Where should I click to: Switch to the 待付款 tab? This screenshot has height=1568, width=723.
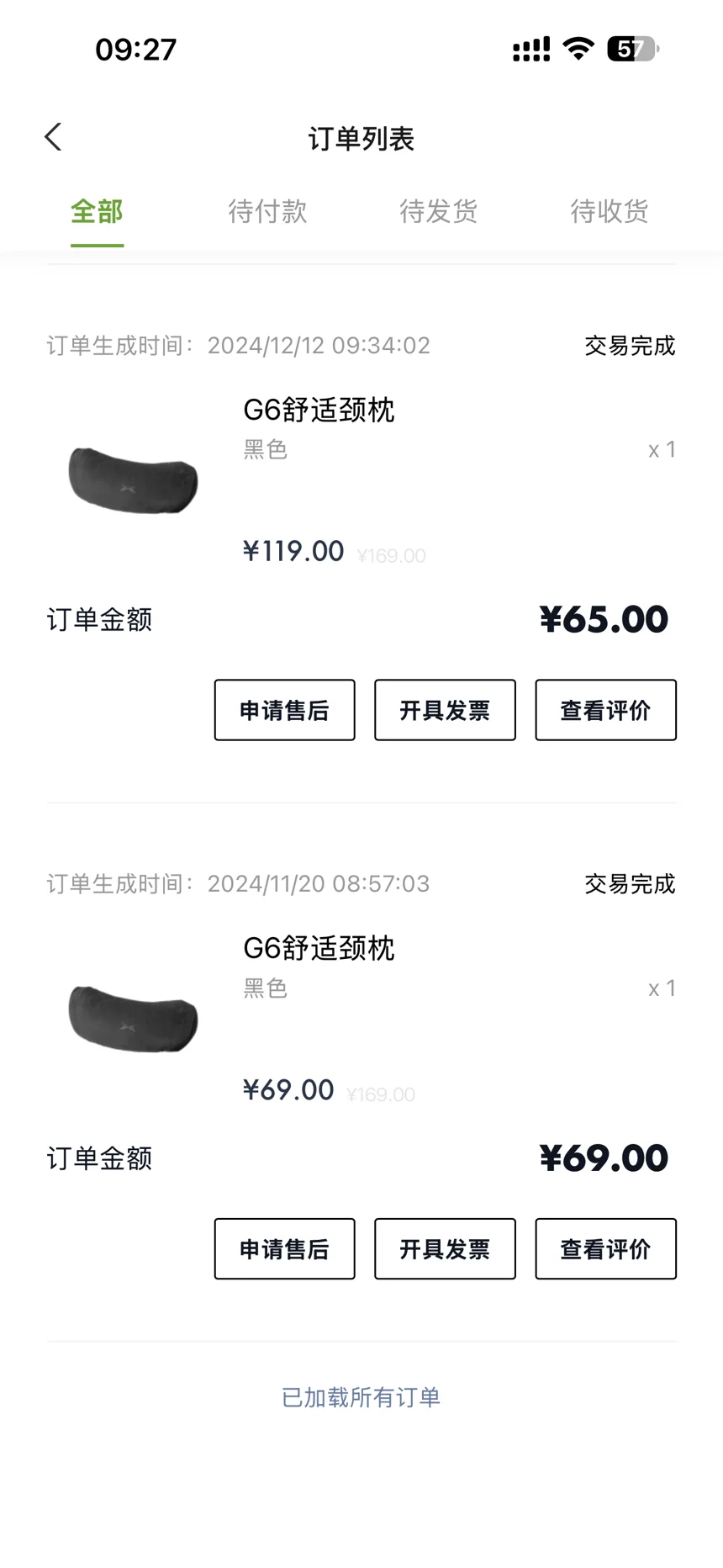[267, 211]
